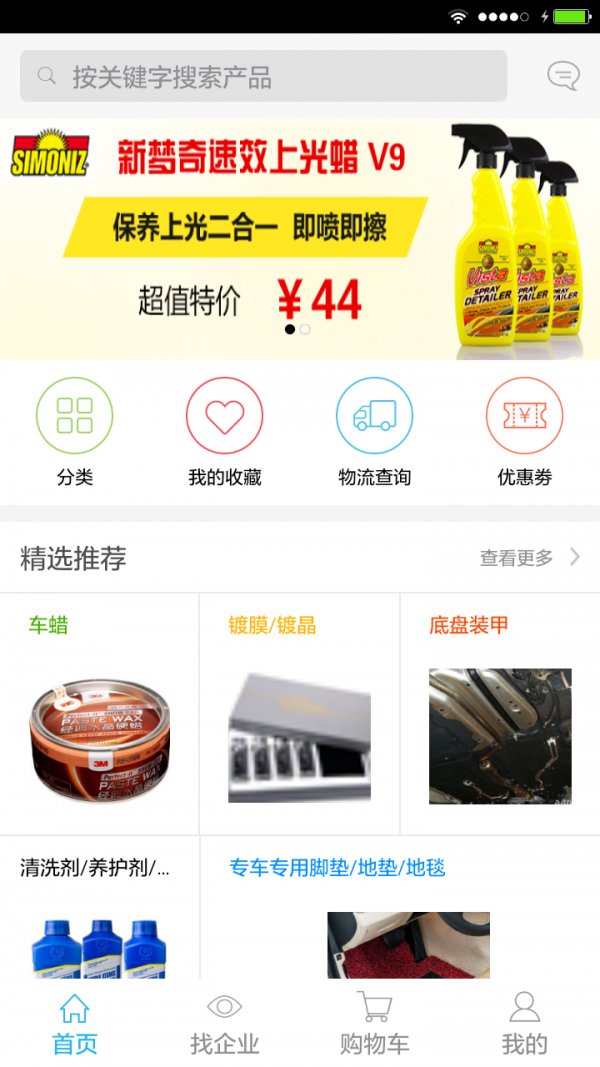Browse the 清洗剂/养护剂 cleaner category card
This screenshot has width=600, height=1067.
[100, 908]
